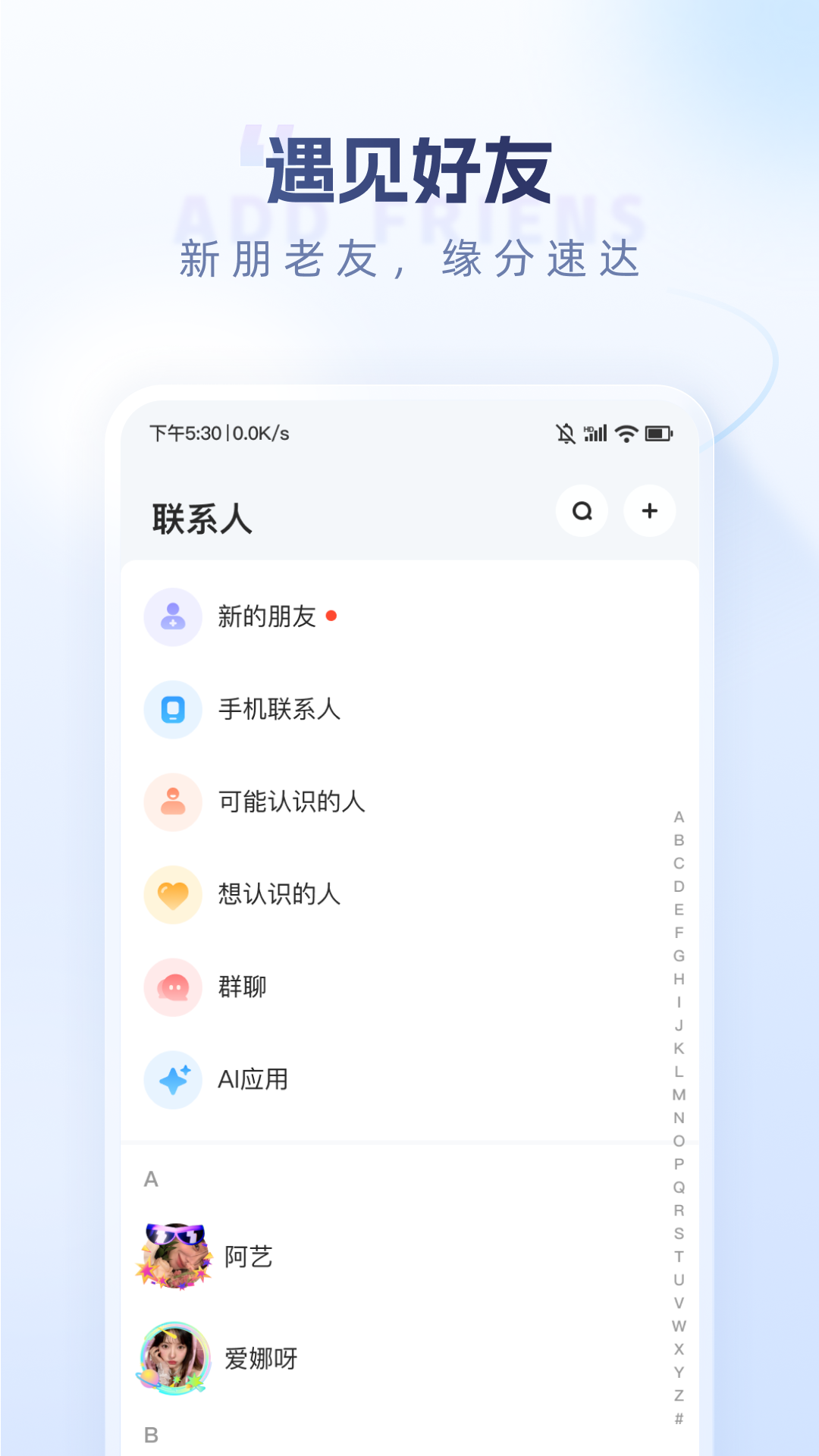Viewport: 819px width, 1456px height.
Task: Tap the Wi-Fi icon in status bar
Action: click(x=625, y=433)
